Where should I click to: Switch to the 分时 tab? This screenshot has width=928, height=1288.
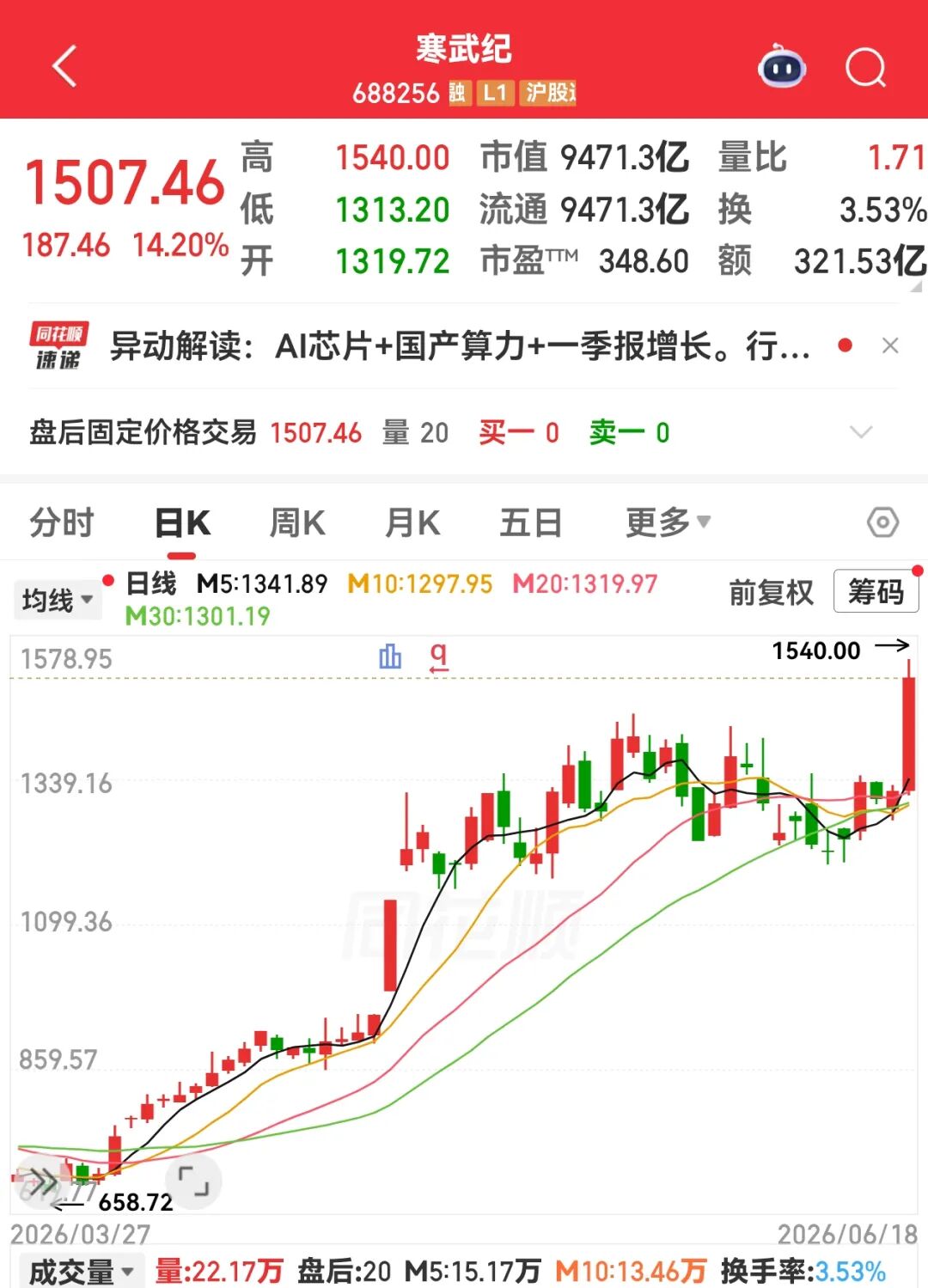click(62, 522)
